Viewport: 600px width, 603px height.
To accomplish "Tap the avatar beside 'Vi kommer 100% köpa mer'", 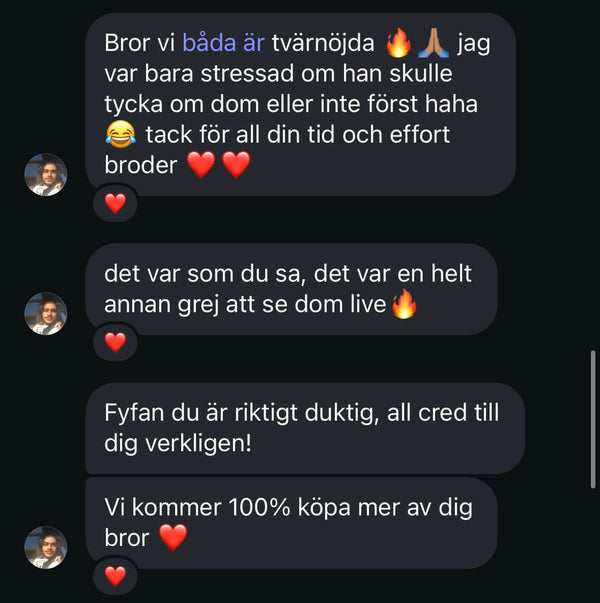I will (x=45, y=547).
